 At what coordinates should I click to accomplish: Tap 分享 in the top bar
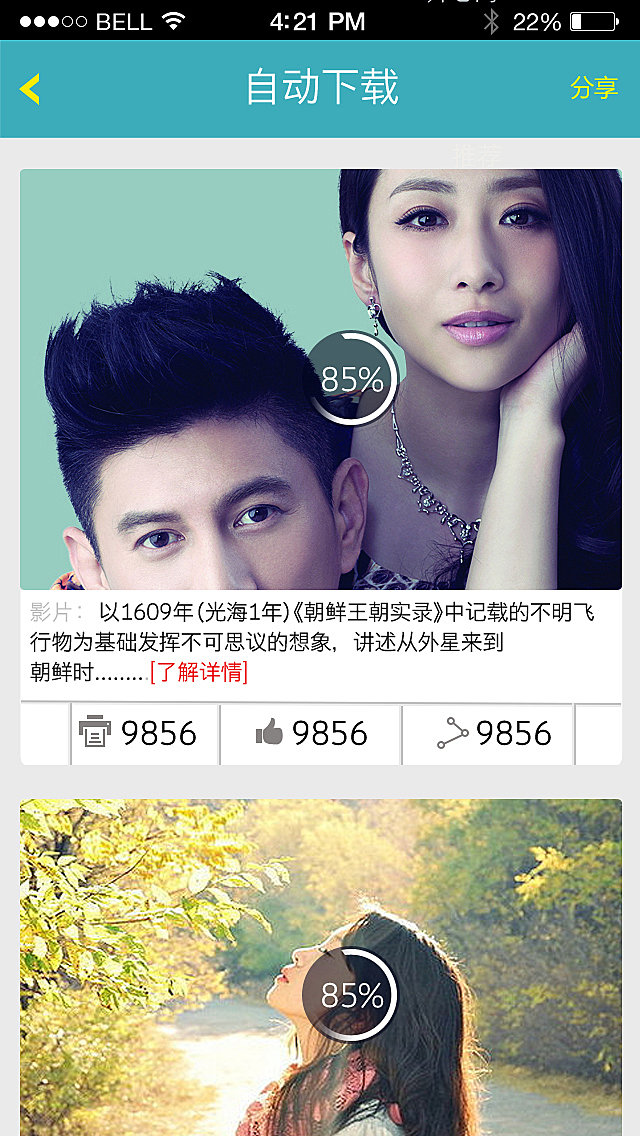[594, 88]
